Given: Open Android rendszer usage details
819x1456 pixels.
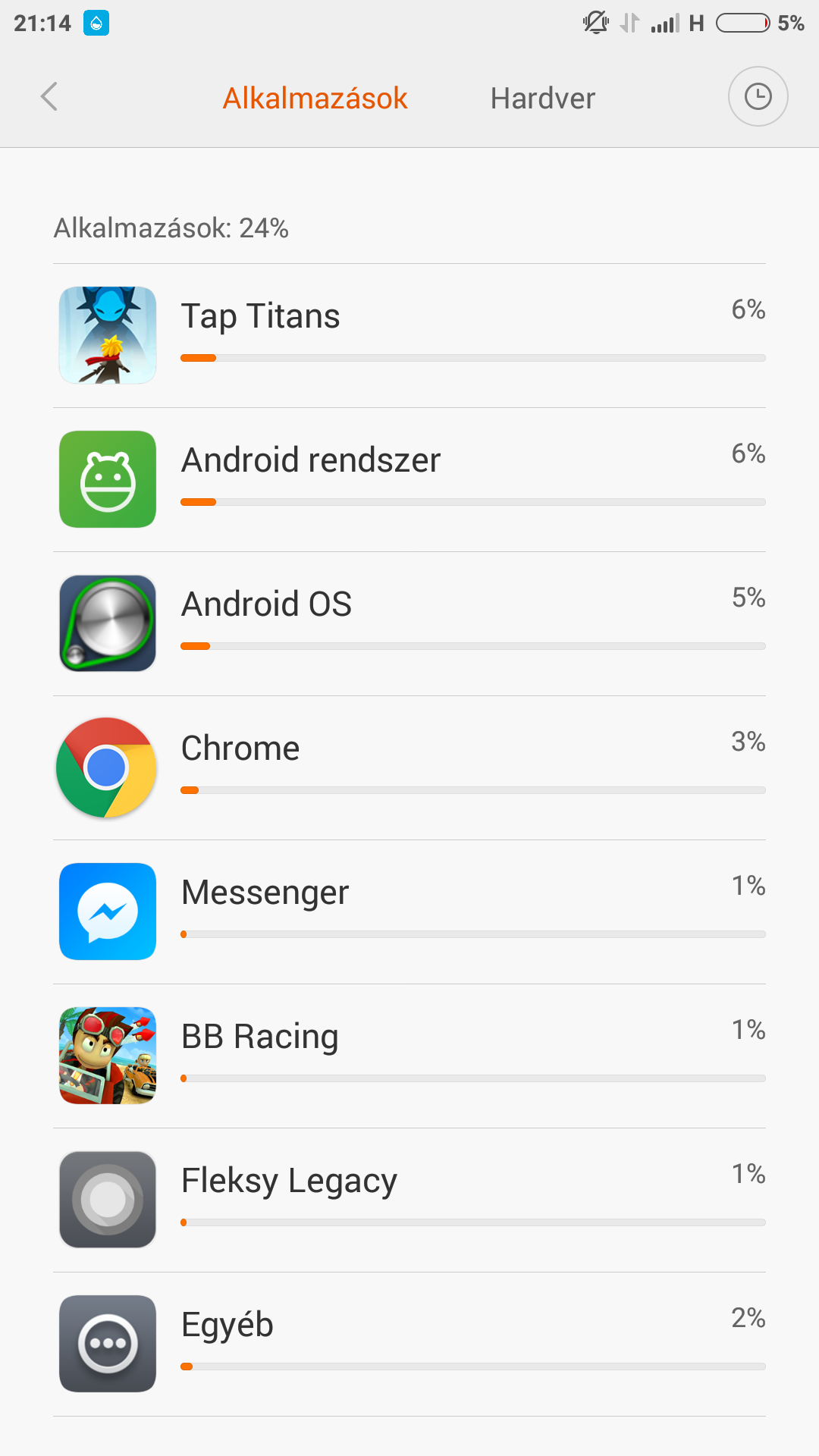Looking at the screenshot, I should click(409, 480).
